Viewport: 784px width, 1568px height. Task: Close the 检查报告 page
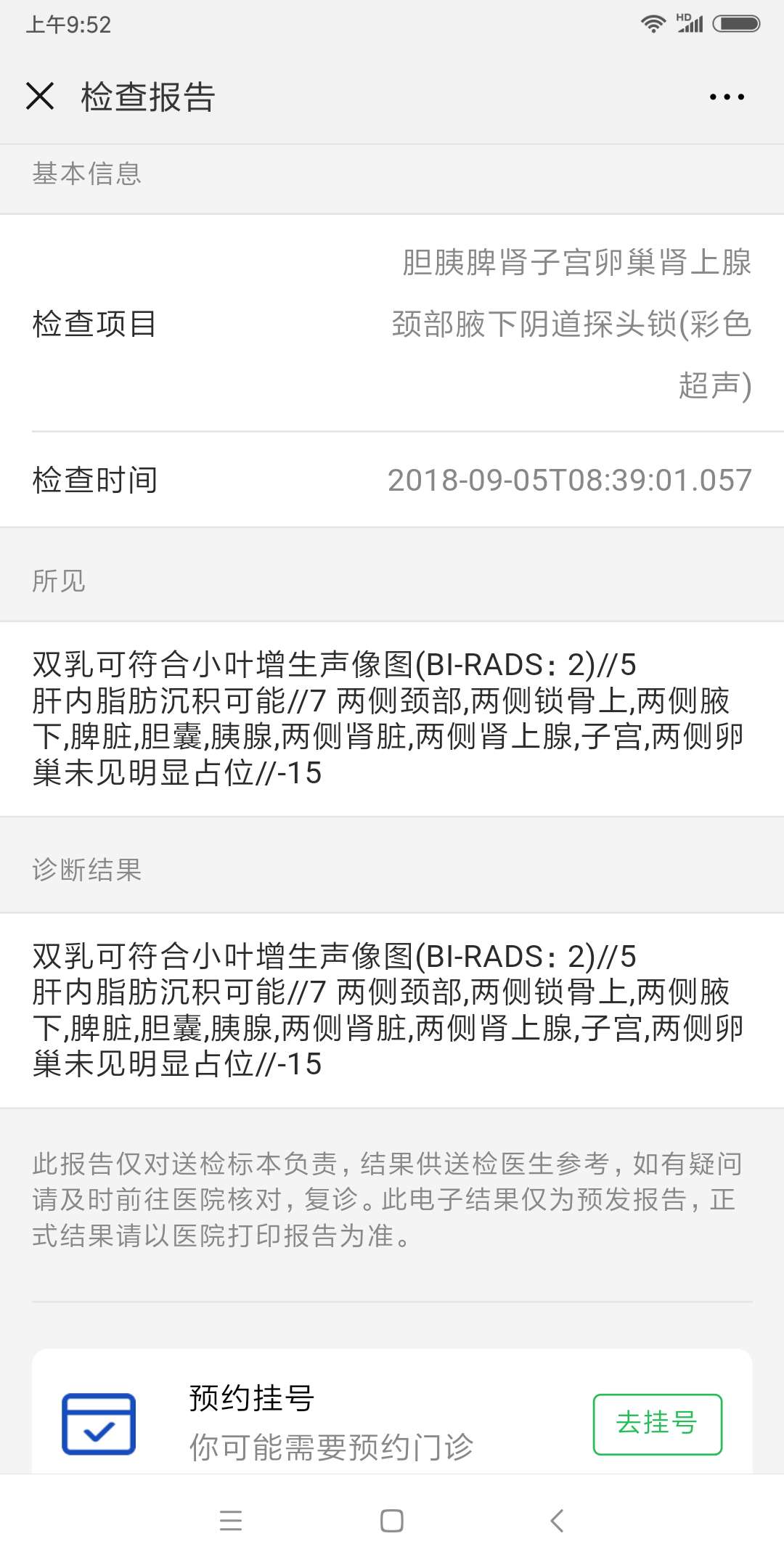41,95
